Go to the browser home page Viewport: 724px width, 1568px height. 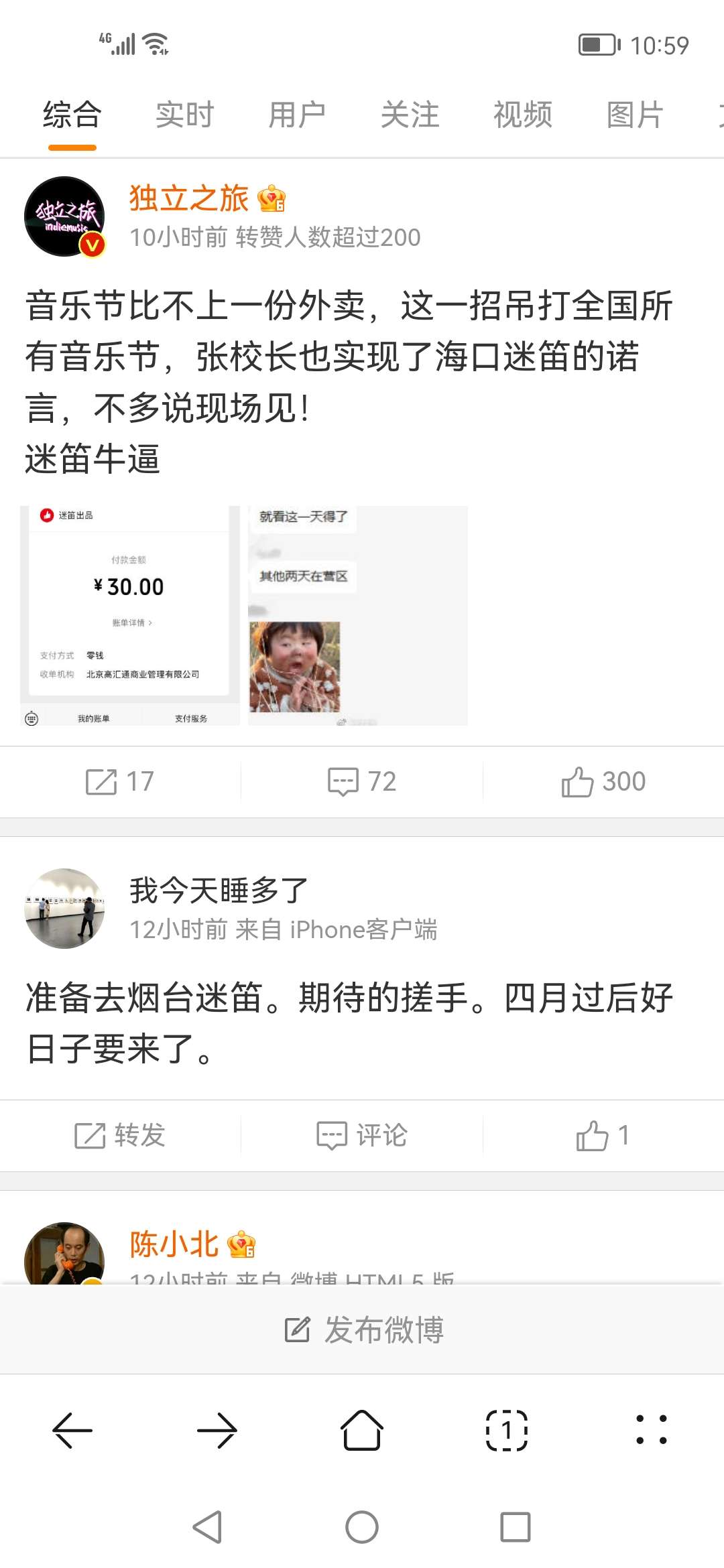[362, 1430]
